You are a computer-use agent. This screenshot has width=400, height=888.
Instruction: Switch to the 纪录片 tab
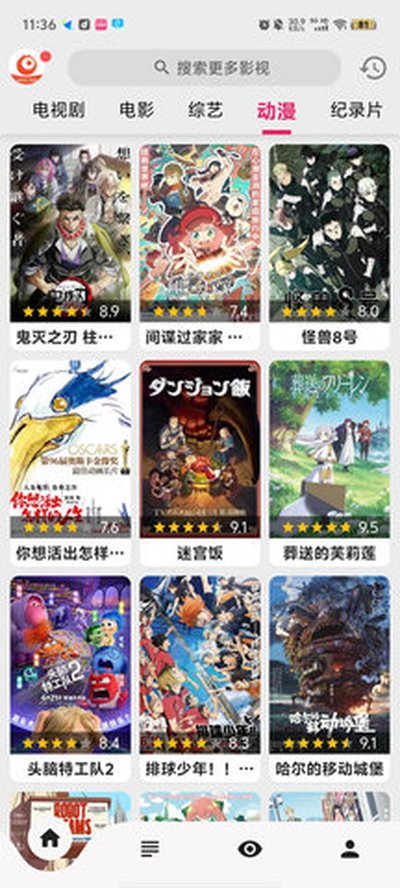tap(356, 110)
